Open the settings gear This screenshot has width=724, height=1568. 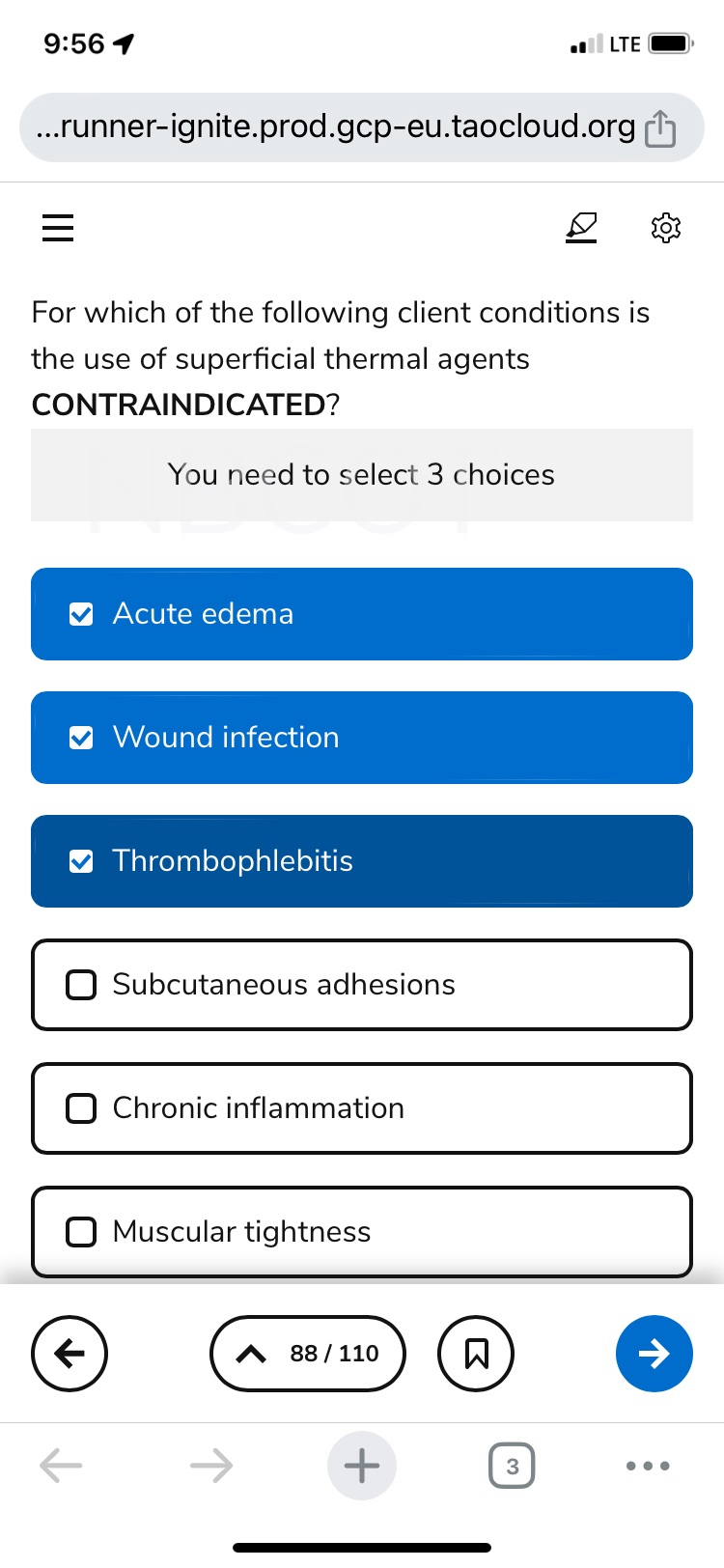[x=666, y=228]
